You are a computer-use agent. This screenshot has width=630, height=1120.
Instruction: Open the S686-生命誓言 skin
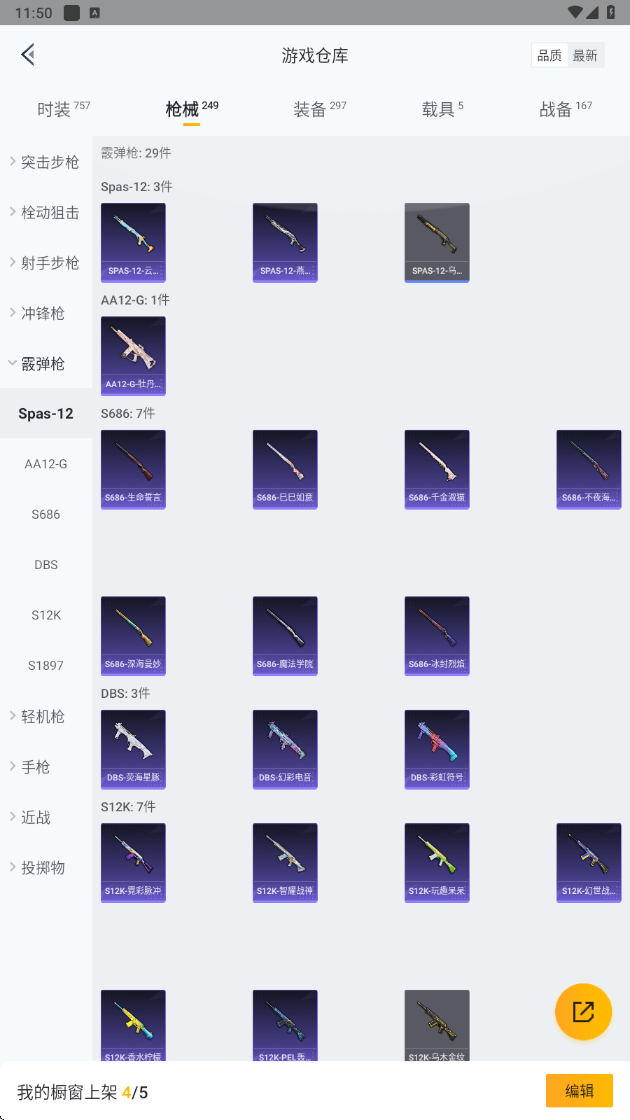(x=133, y=469)
